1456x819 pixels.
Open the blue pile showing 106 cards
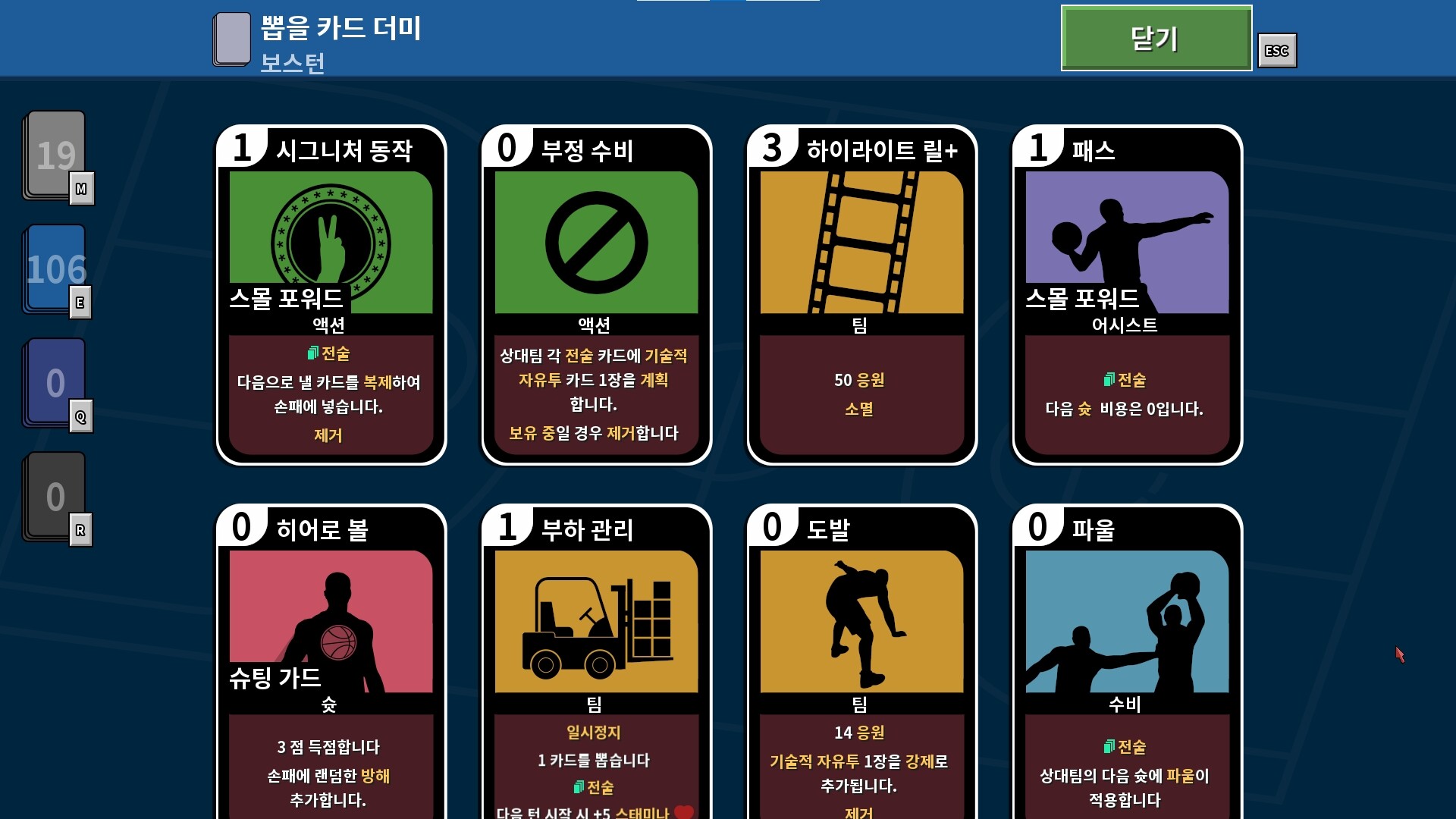56,268
